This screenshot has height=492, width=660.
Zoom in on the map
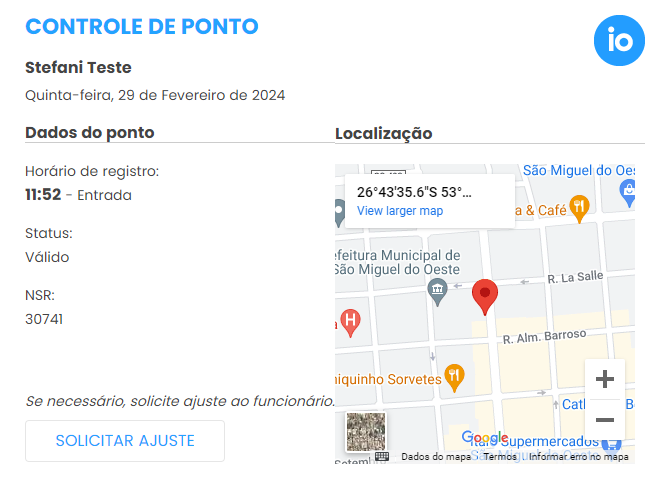point(604,380)
